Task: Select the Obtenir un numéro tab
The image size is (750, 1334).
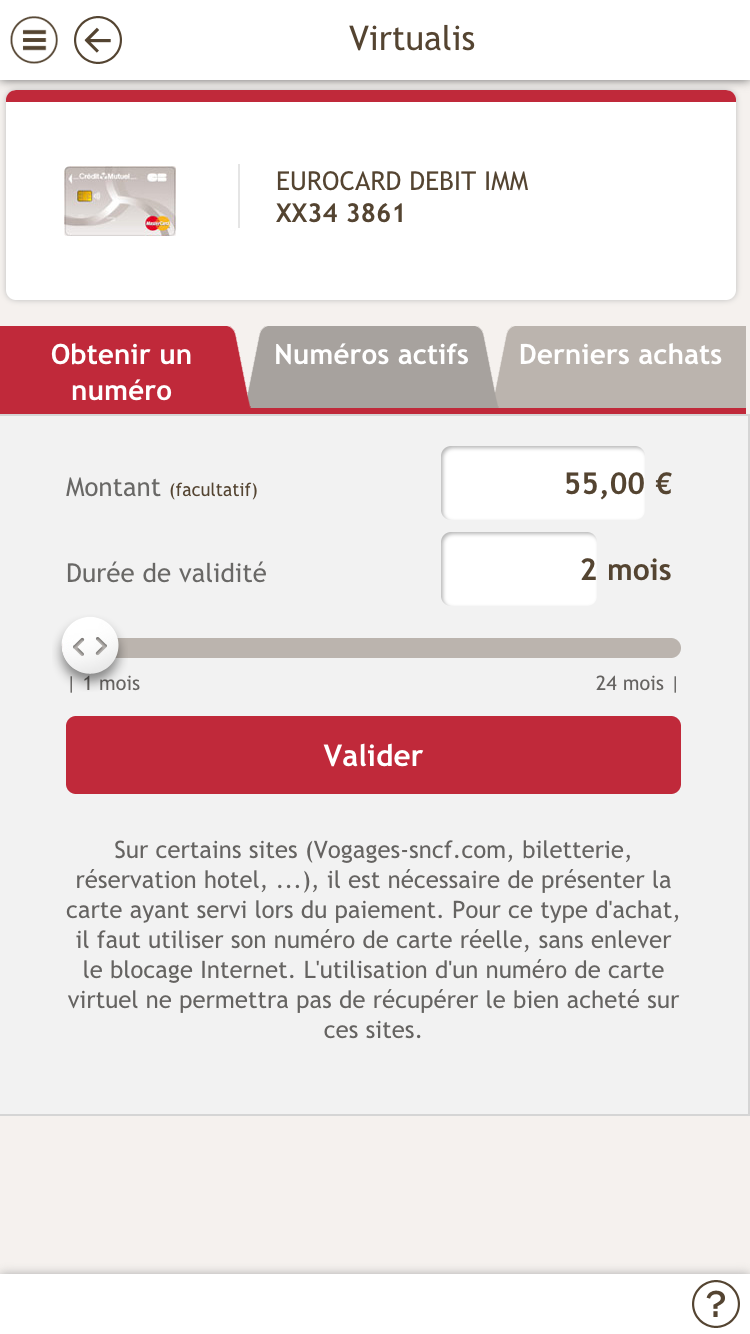Action: click(121, 371)
